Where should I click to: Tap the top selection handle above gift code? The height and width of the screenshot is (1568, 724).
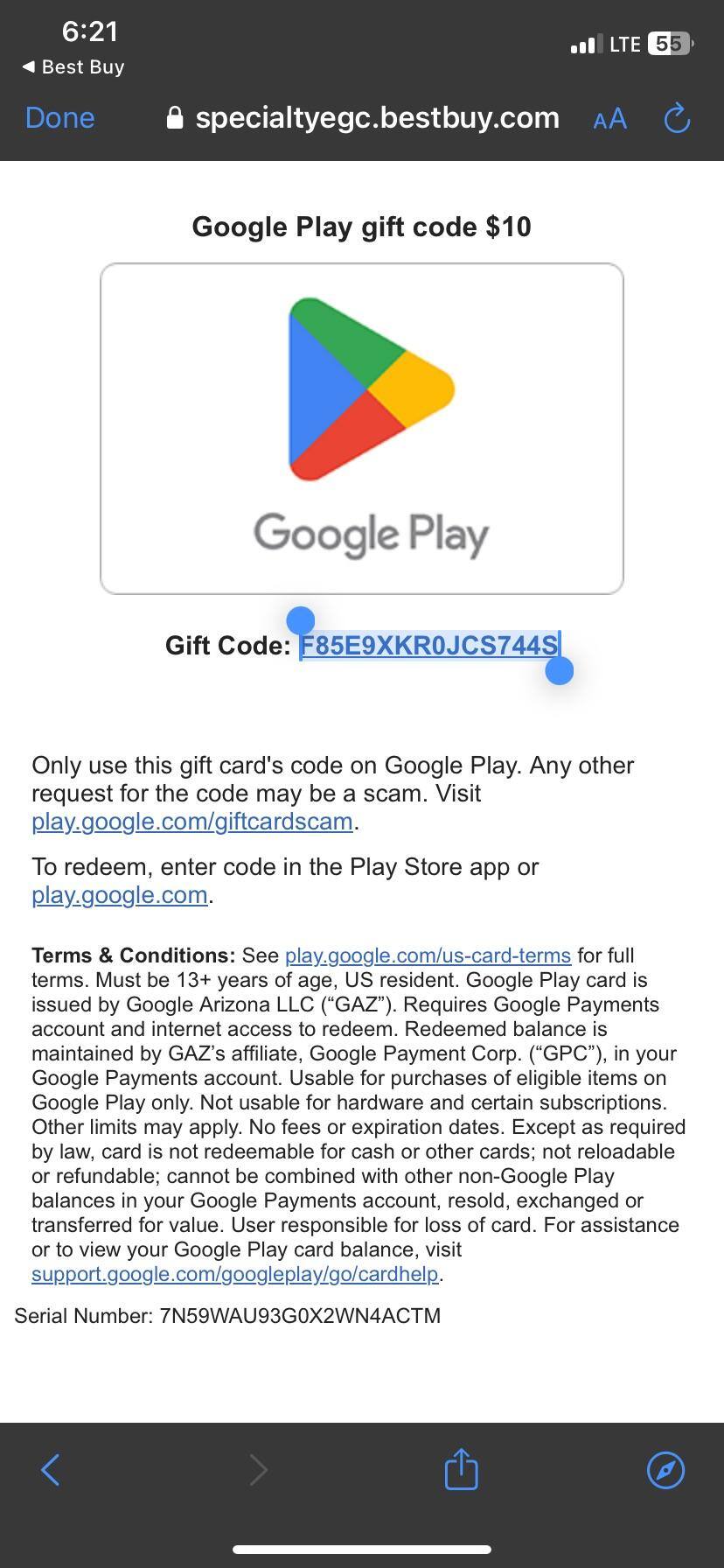tap(301, 620)
